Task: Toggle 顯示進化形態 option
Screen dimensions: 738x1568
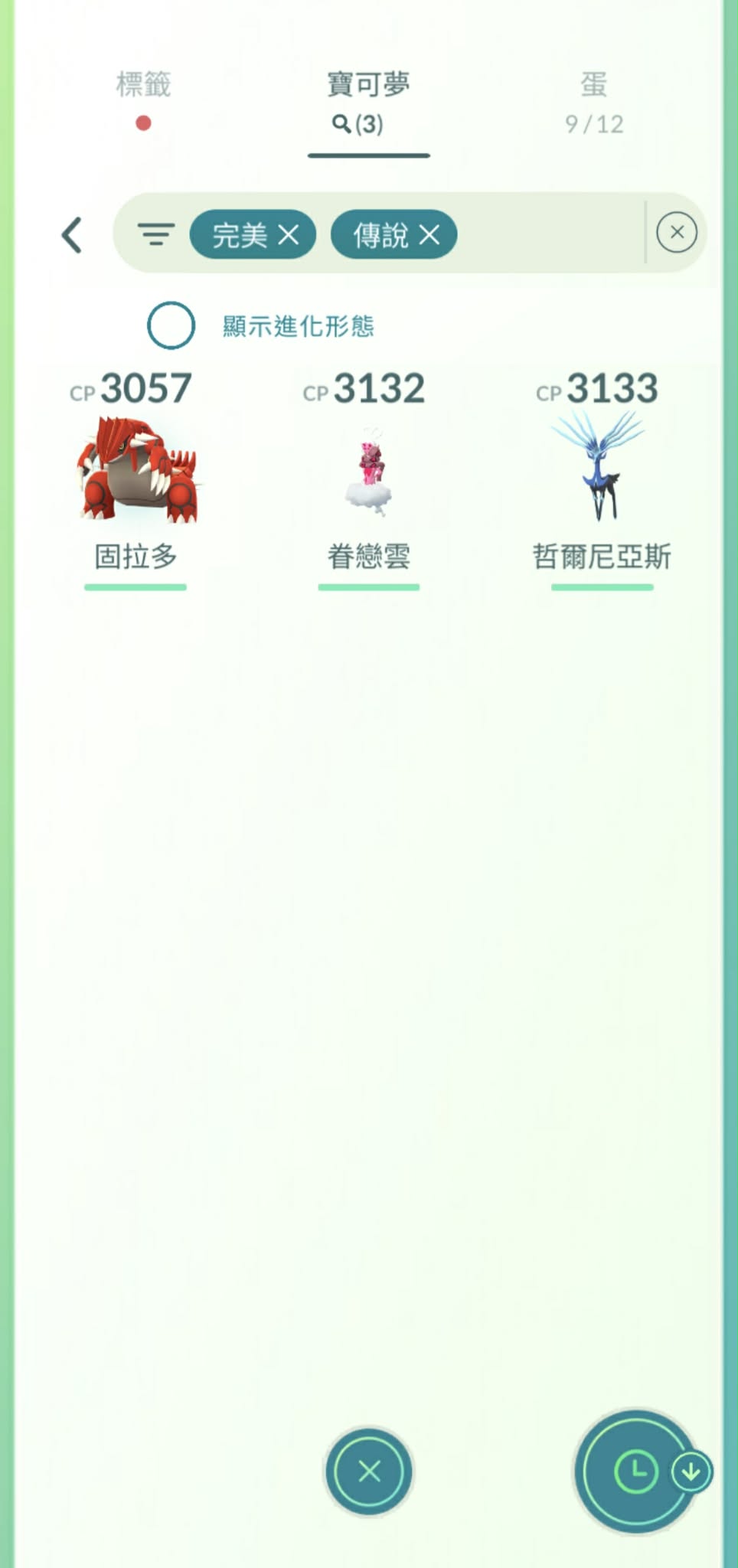Action: pyautogui.click(x=171, y=325)
